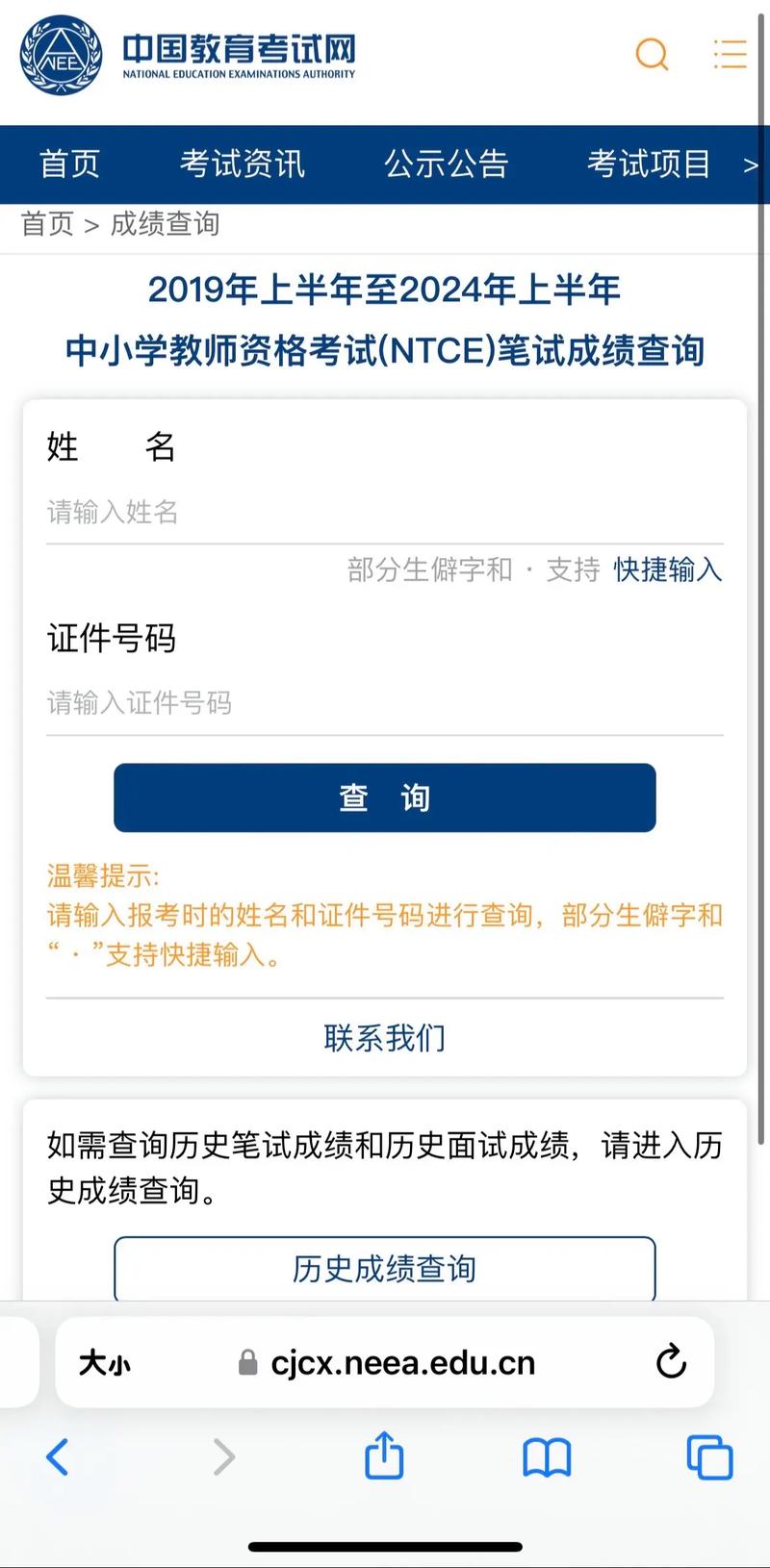Click the 查询 query button
This screenshot has width=770, height=1568.
[384, 797]
